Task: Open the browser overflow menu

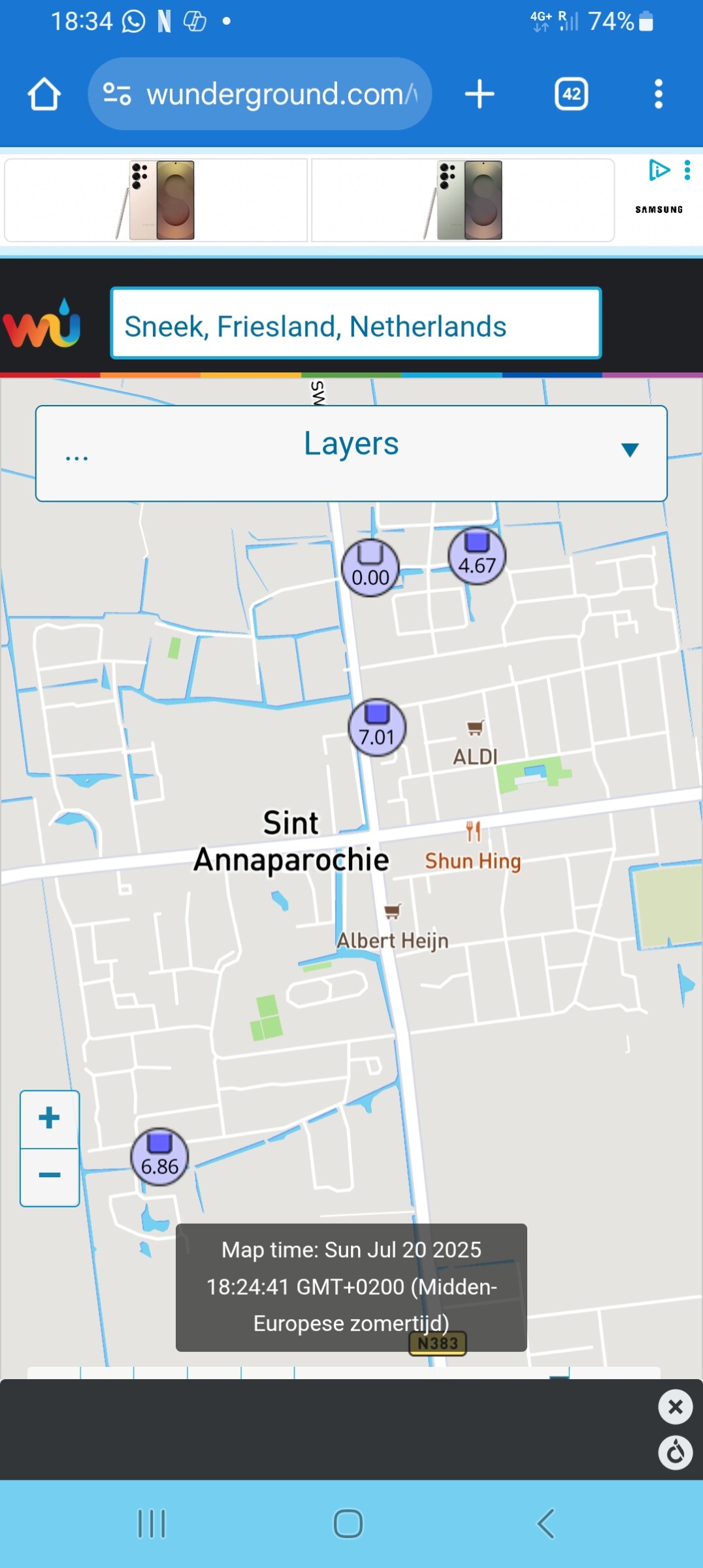Action: tap(658, 94)
